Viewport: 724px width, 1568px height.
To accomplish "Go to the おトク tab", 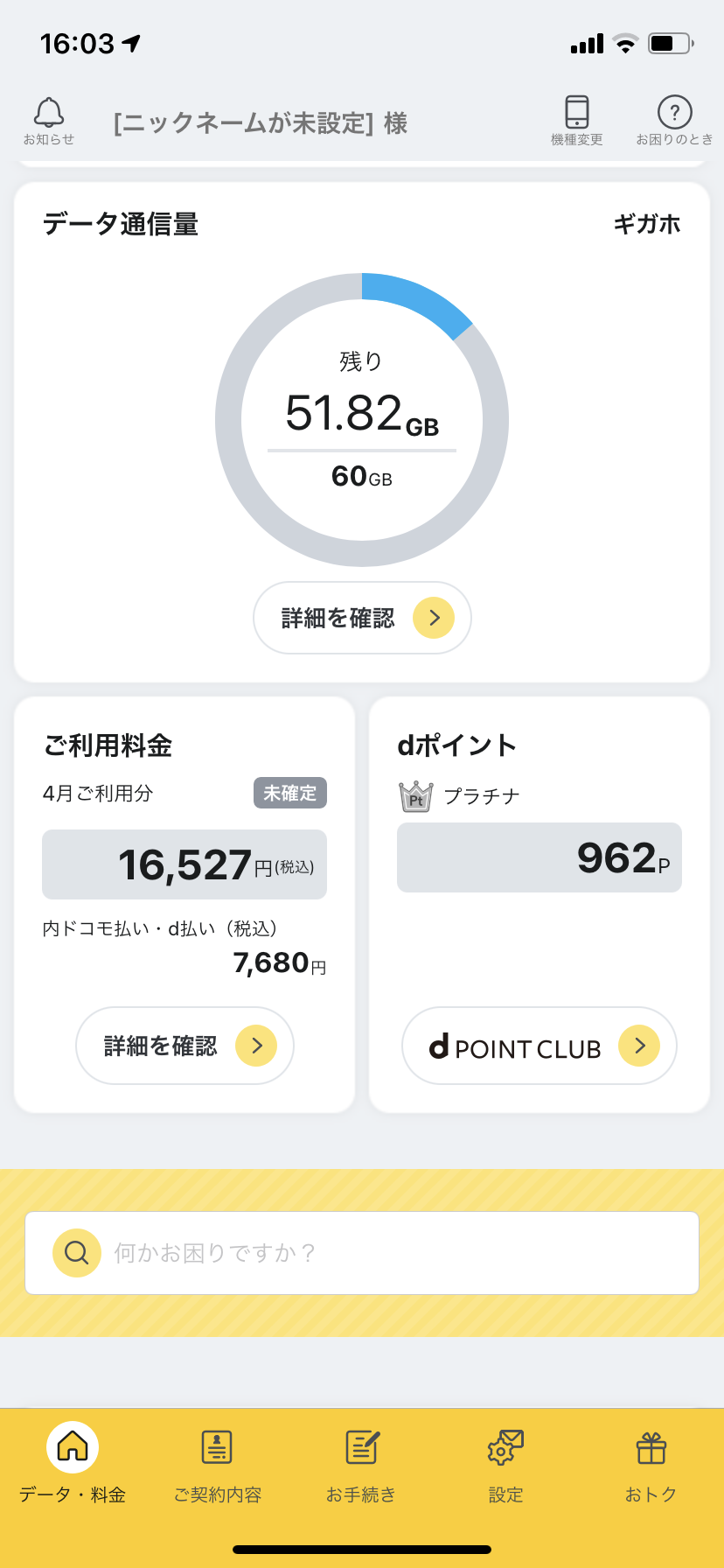I will (651, 1463).
